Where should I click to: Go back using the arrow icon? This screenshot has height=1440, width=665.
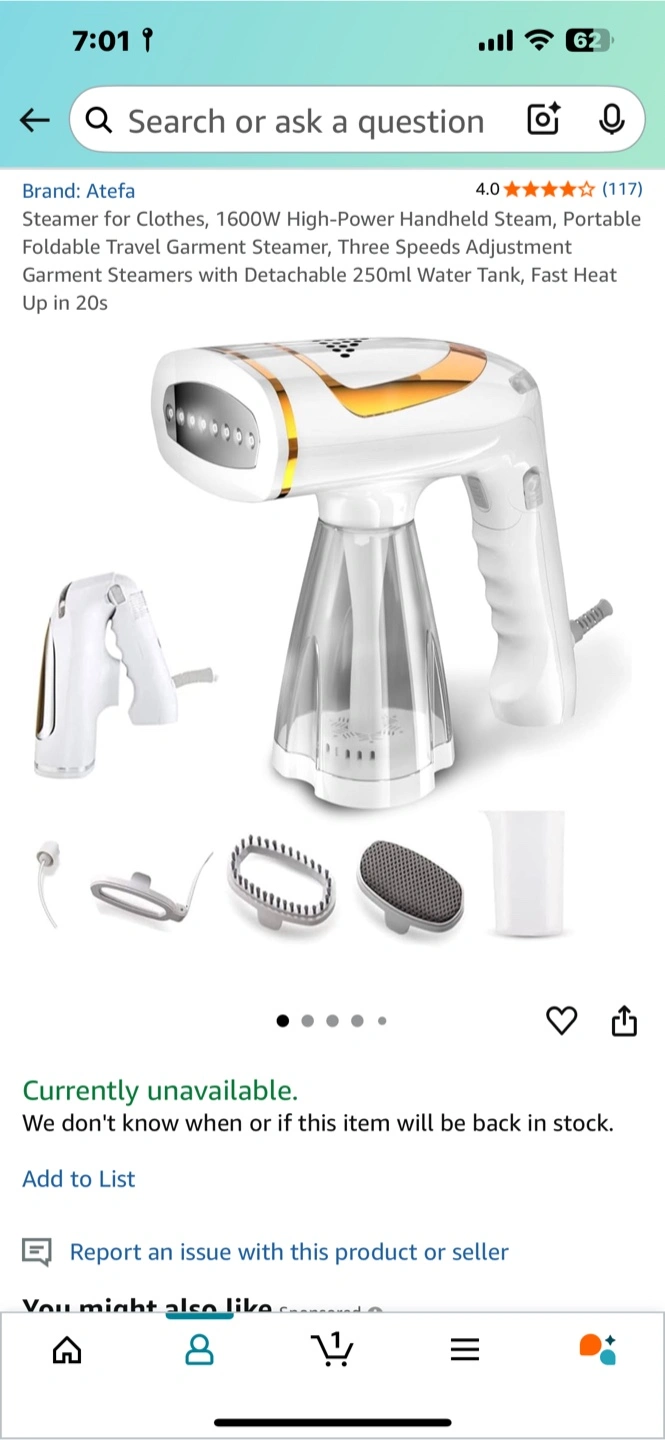[35, 121]
